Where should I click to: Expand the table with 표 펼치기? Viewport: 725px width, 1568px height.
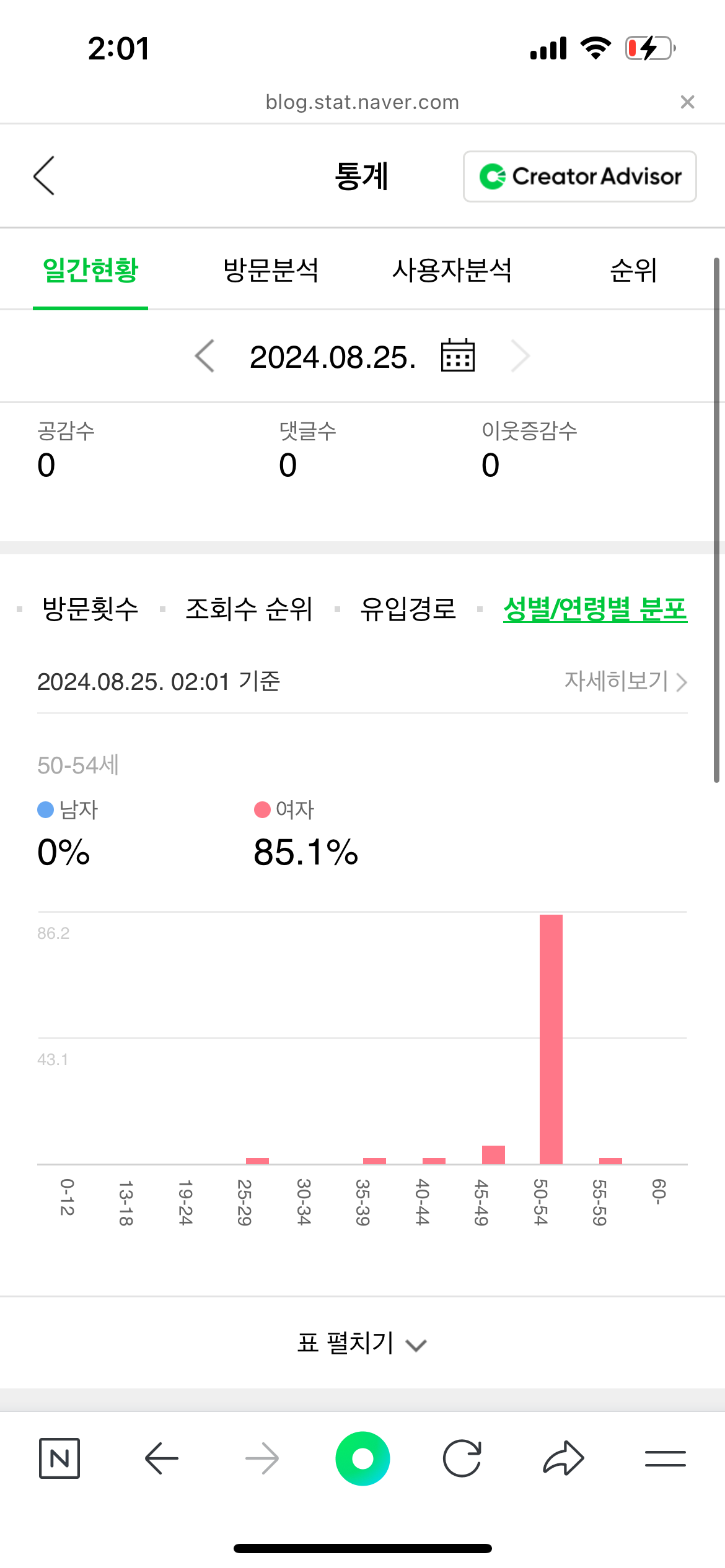point(362,1343)
